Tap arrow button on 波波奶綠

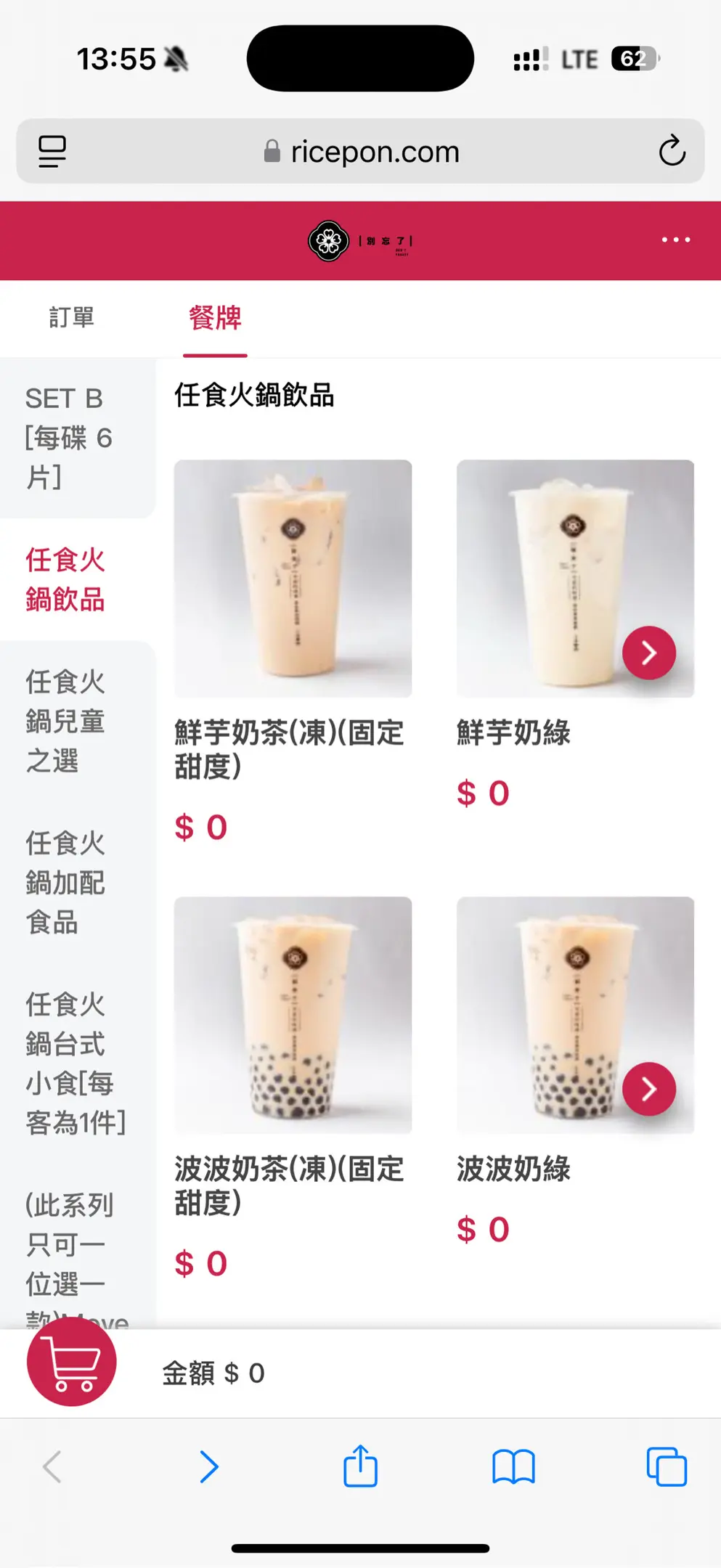(x=648, y=1089)
